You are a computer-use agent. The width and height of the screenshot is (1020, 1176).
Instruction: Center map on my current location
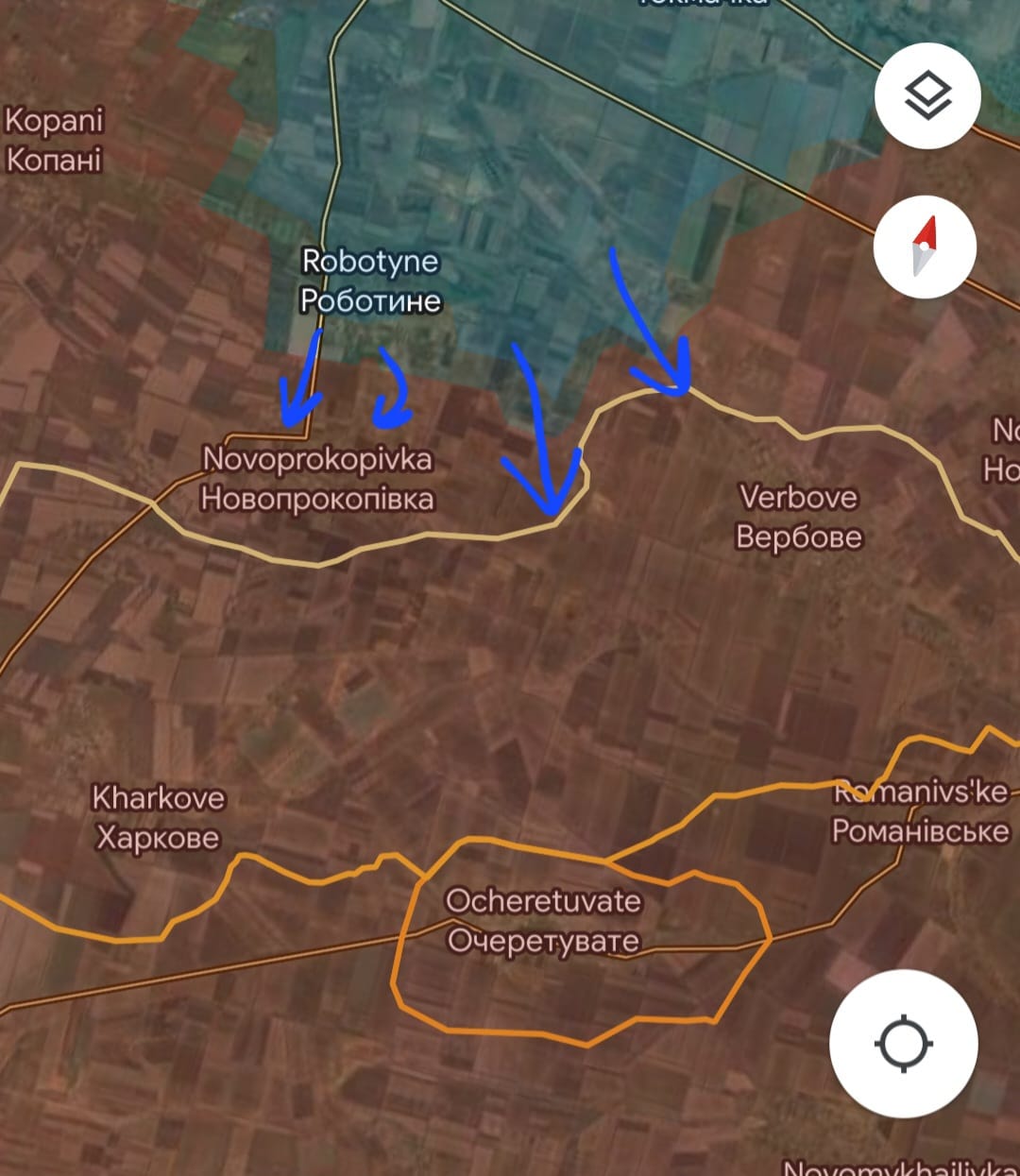(x=904, y=1044)
